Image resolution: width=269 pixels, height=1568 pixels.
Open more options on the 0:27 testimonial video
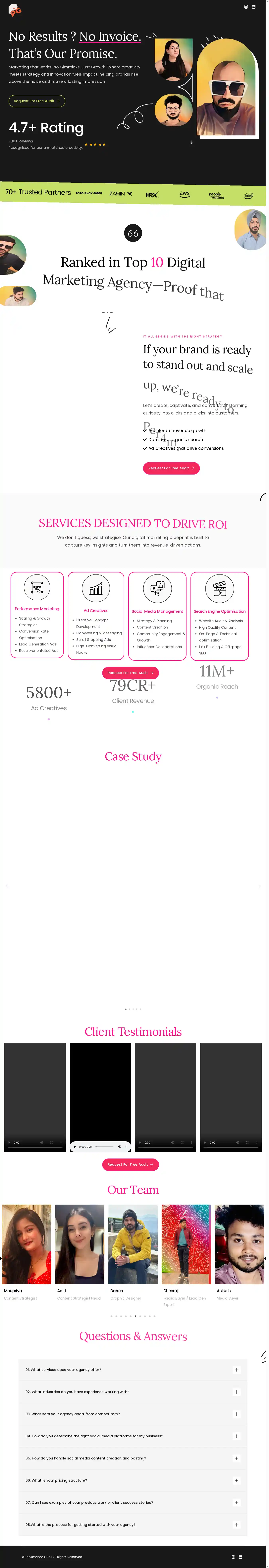[126, 1147]
